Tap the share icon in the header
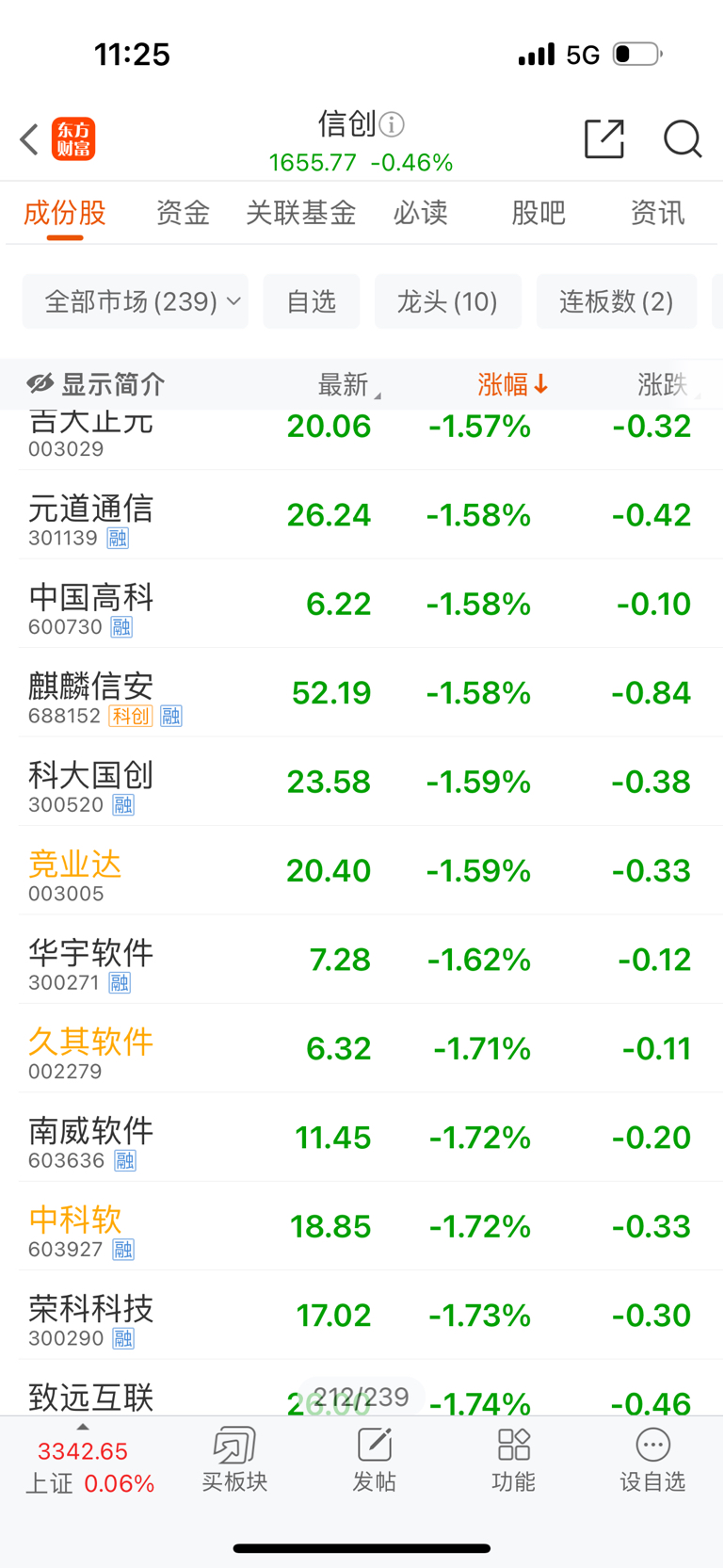 coord(604,138)
